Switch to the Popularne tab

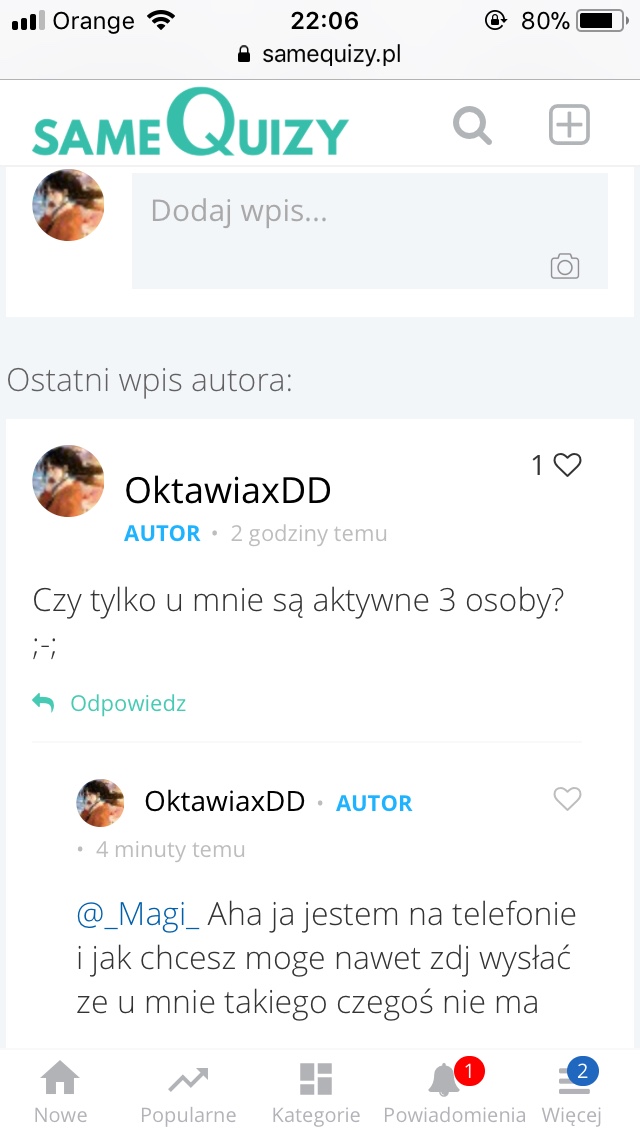[188, 1093]
